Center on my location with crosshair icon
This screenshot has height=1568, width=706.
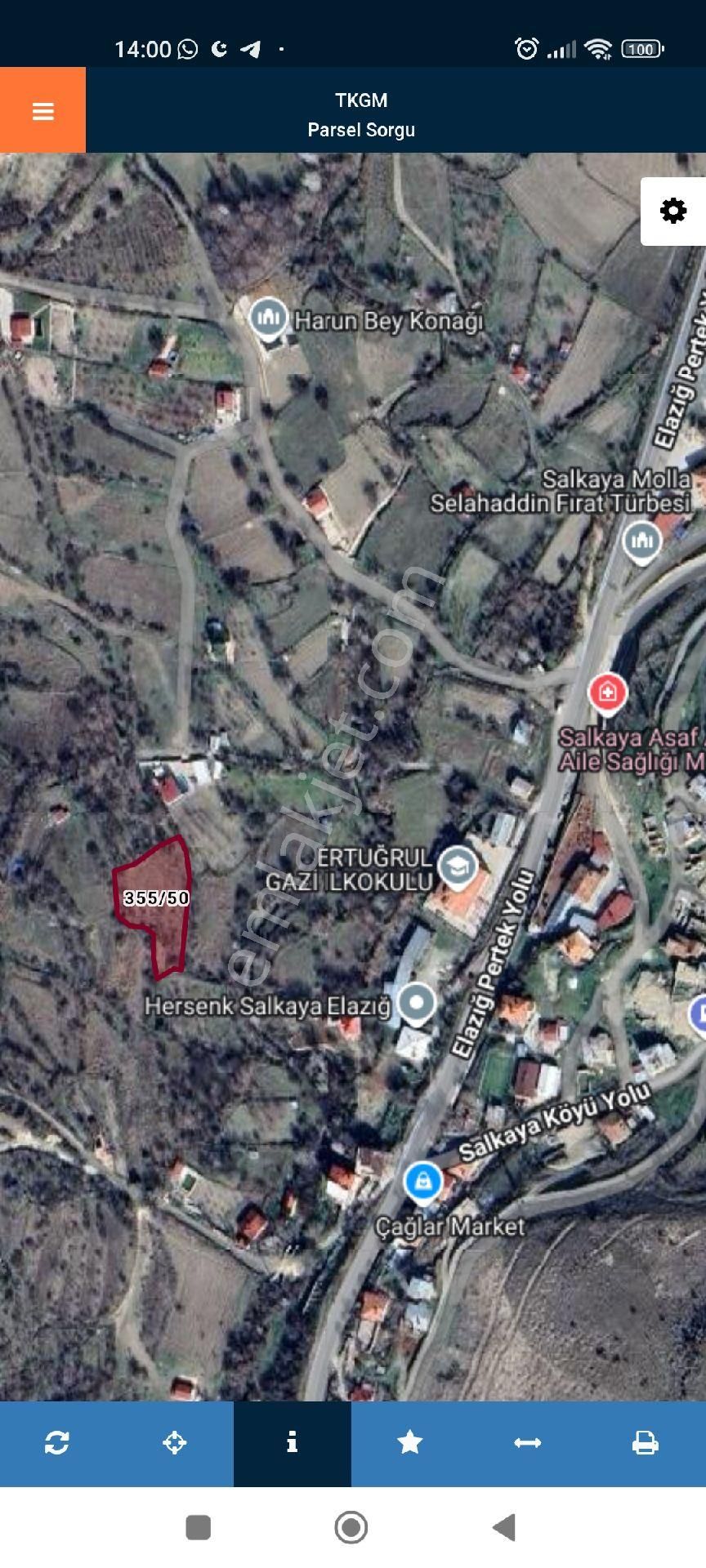coord(175,1443)
